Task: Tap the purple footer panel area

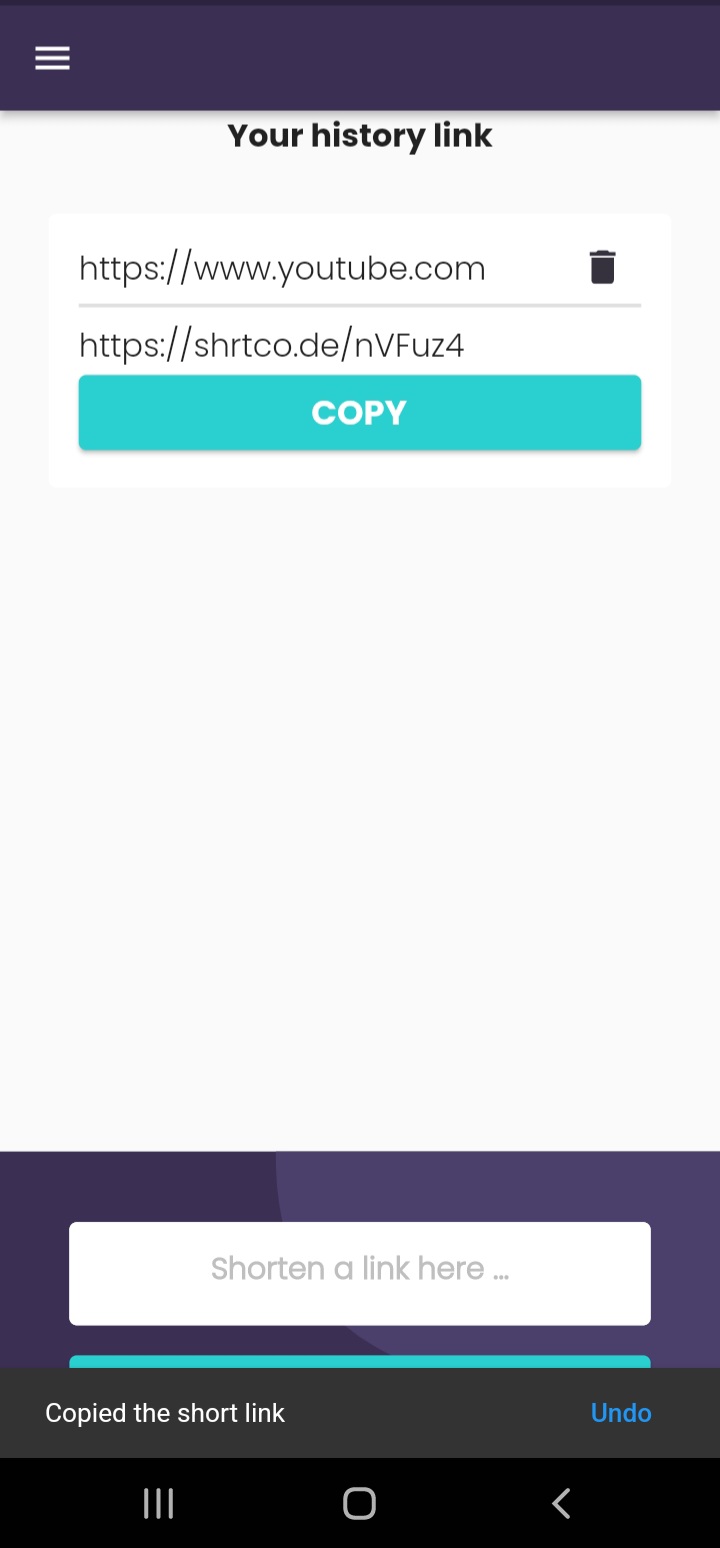Action: (x=360, y=1180)
